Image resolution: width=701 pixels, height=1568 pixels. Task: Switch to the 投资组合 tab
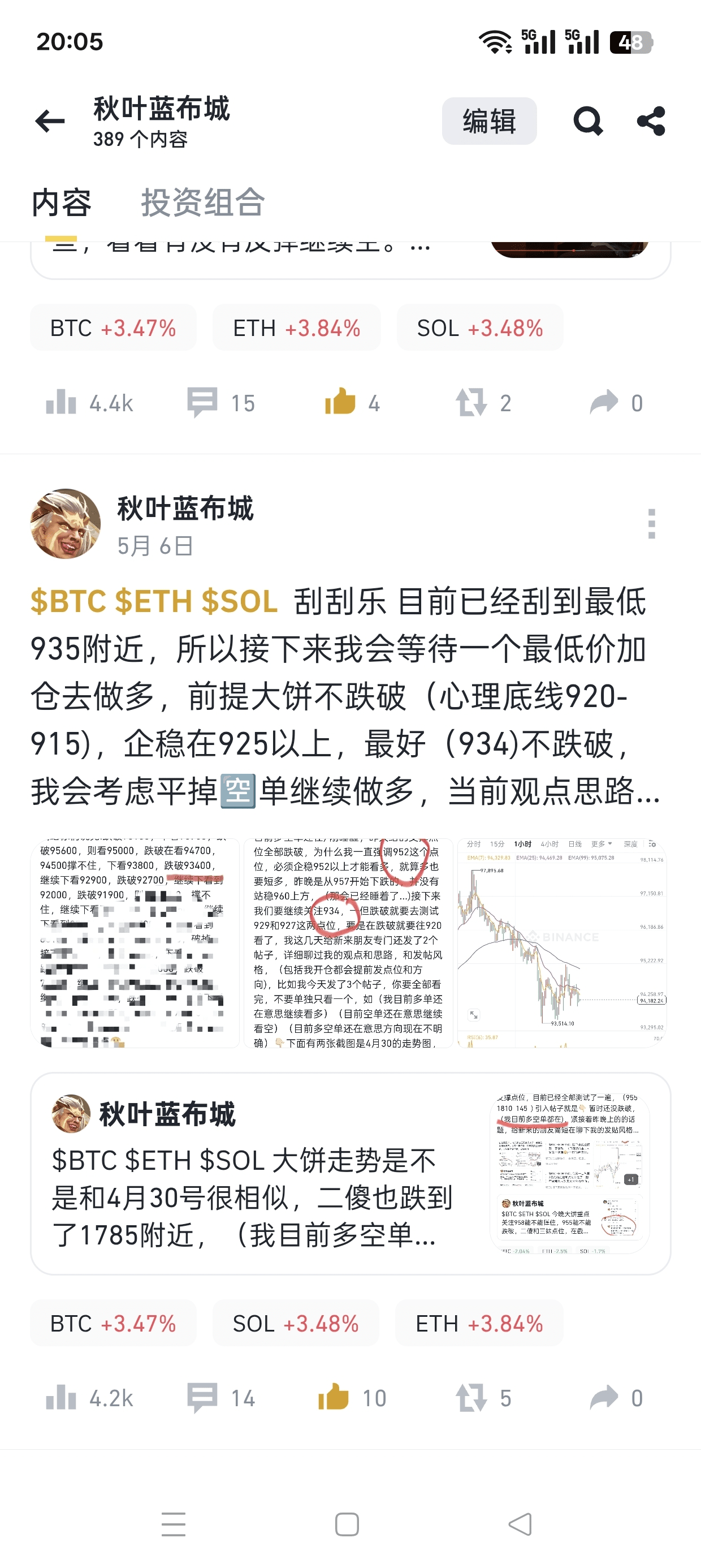pos(202,202)
